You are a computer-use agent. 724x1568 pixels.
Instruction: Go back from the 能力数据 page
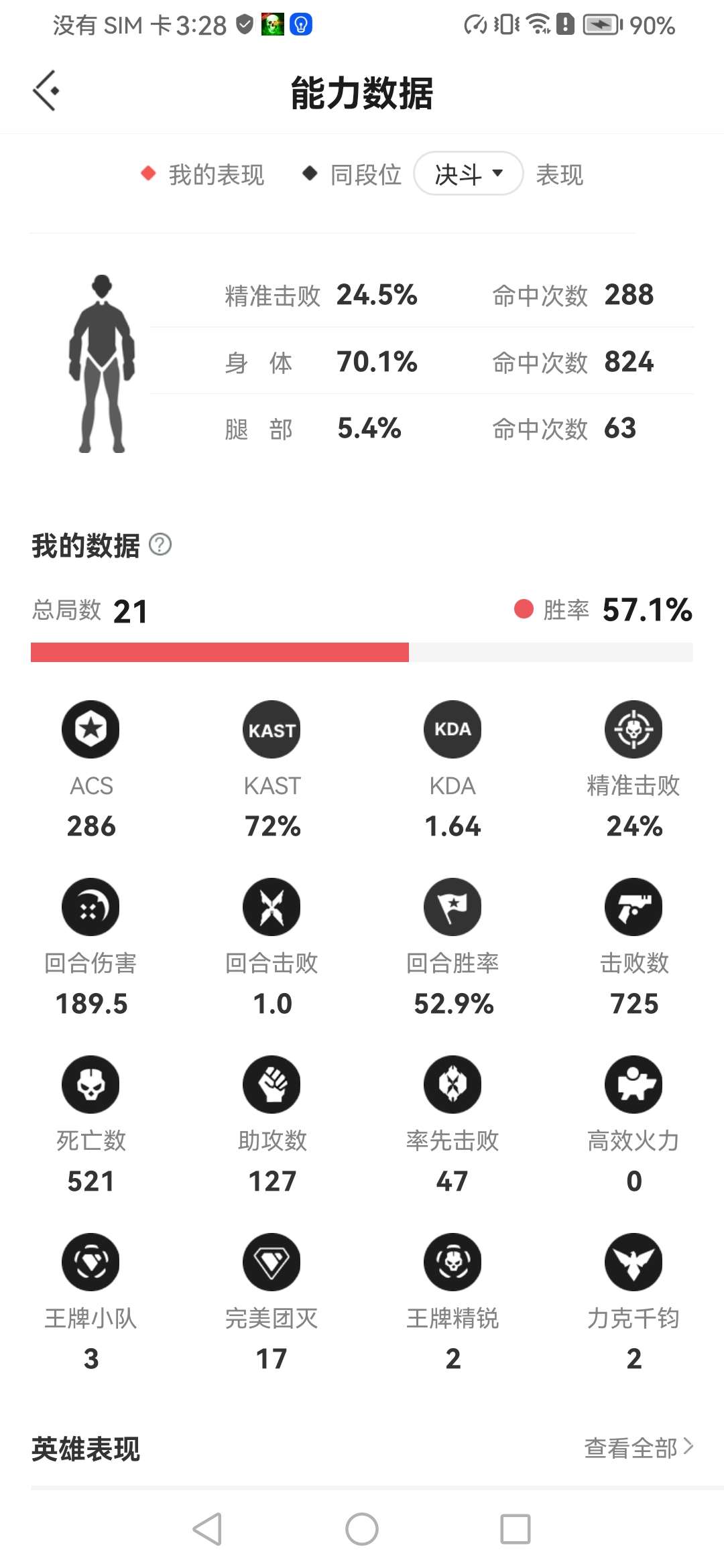click(46, 91)
